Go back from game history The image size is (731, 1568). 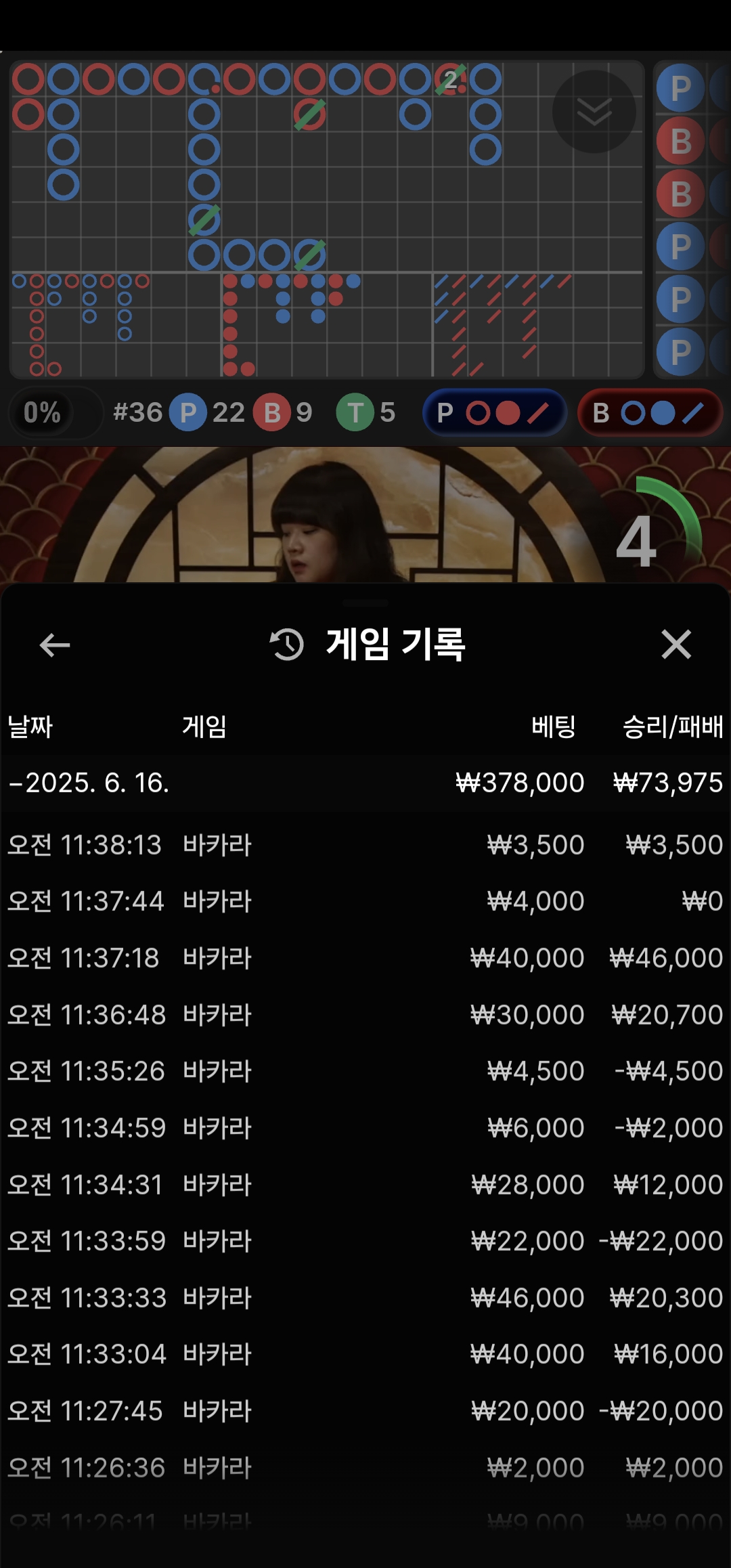coord(55,645)
